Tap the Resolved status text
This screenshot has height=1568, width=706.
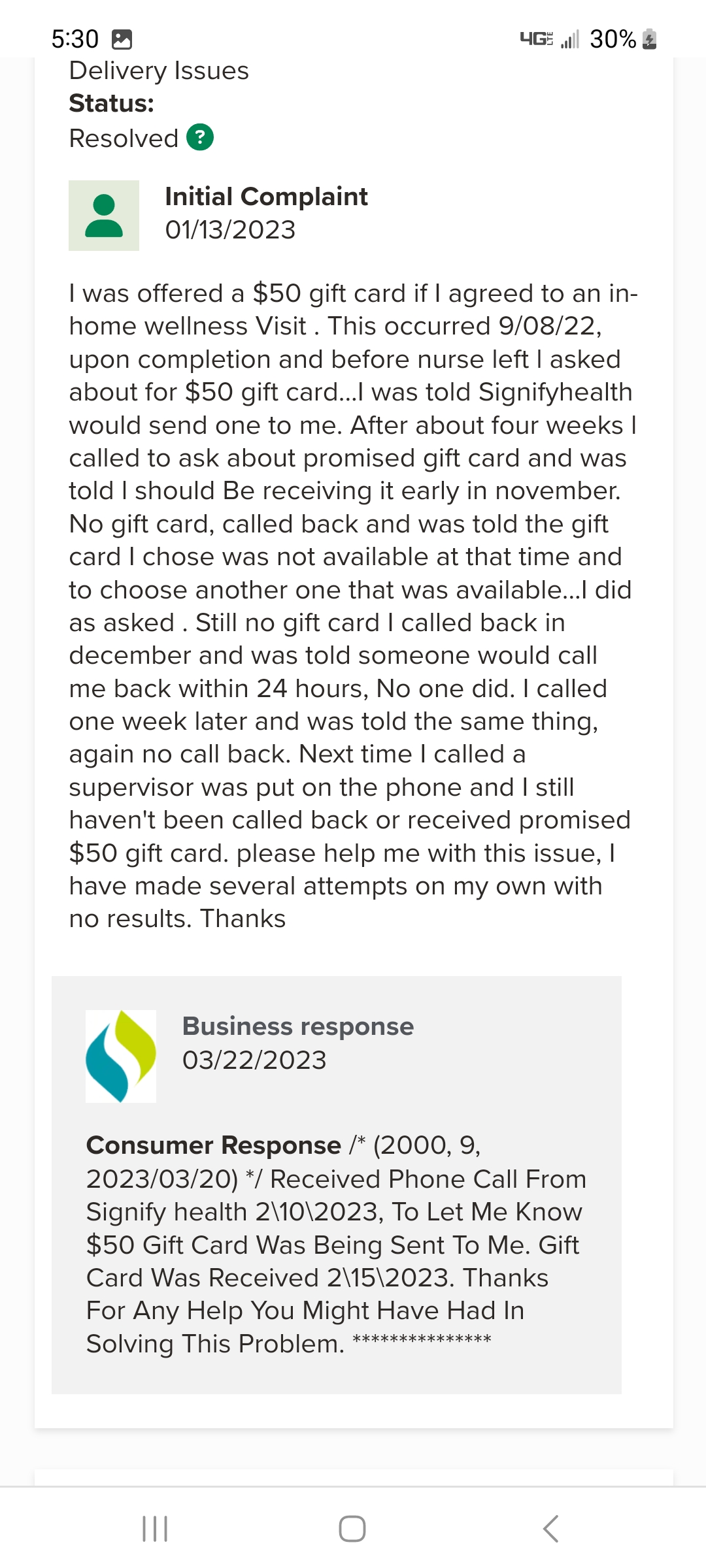(x=126, y=137)
